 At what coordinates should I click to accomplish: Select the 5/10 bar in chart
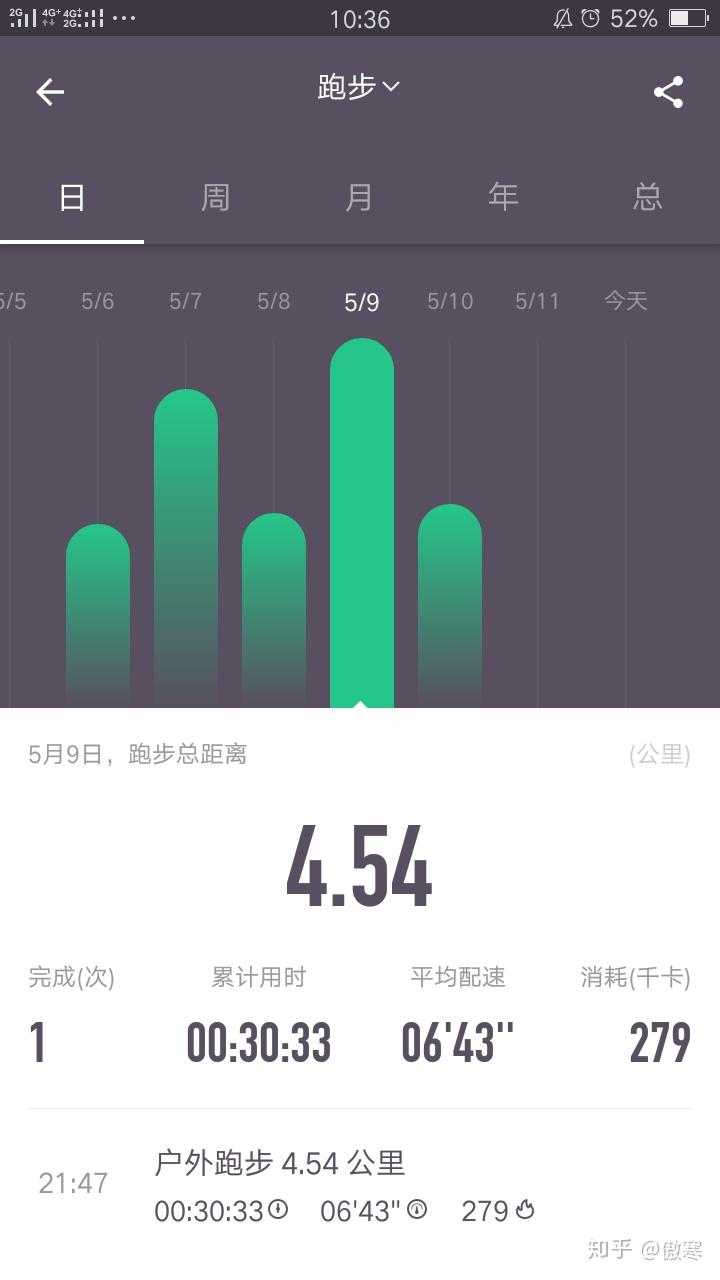450,605
